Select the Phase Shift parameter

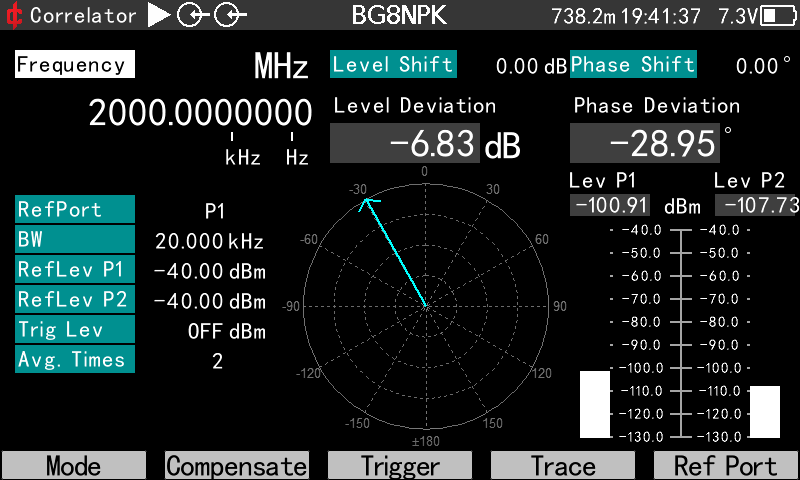click(x=633, y=64)
